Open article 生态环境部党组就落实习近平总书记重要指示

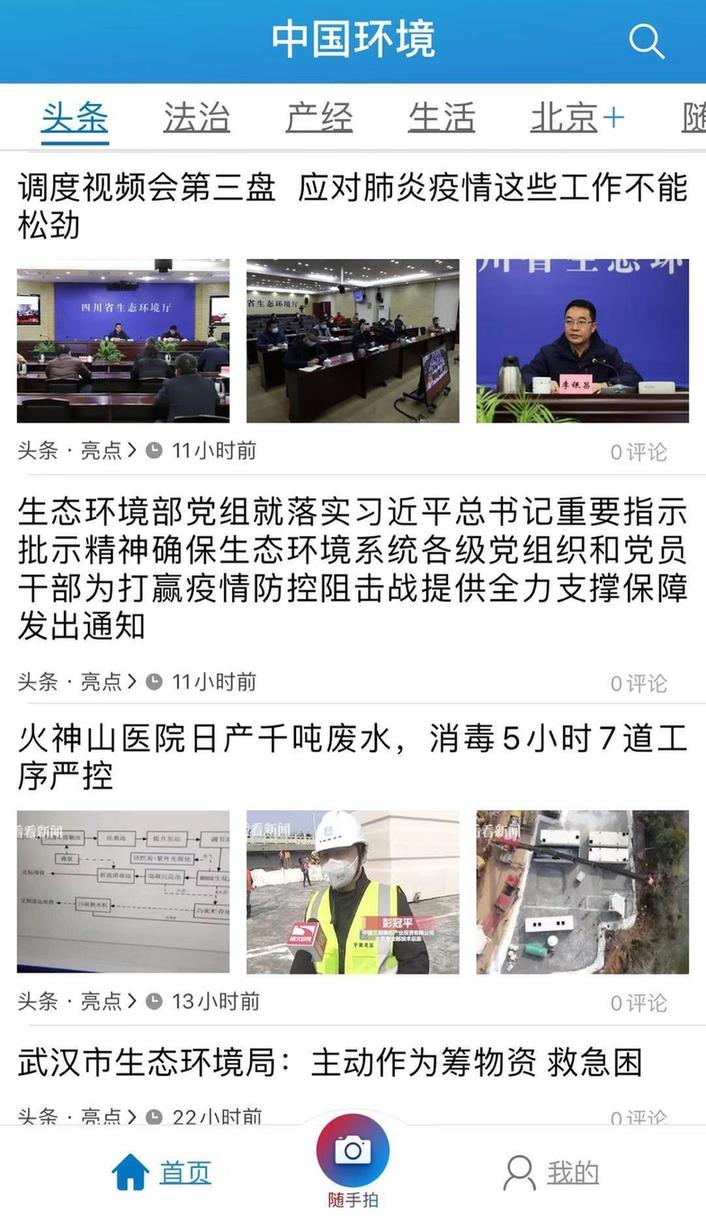coord(352,569)
